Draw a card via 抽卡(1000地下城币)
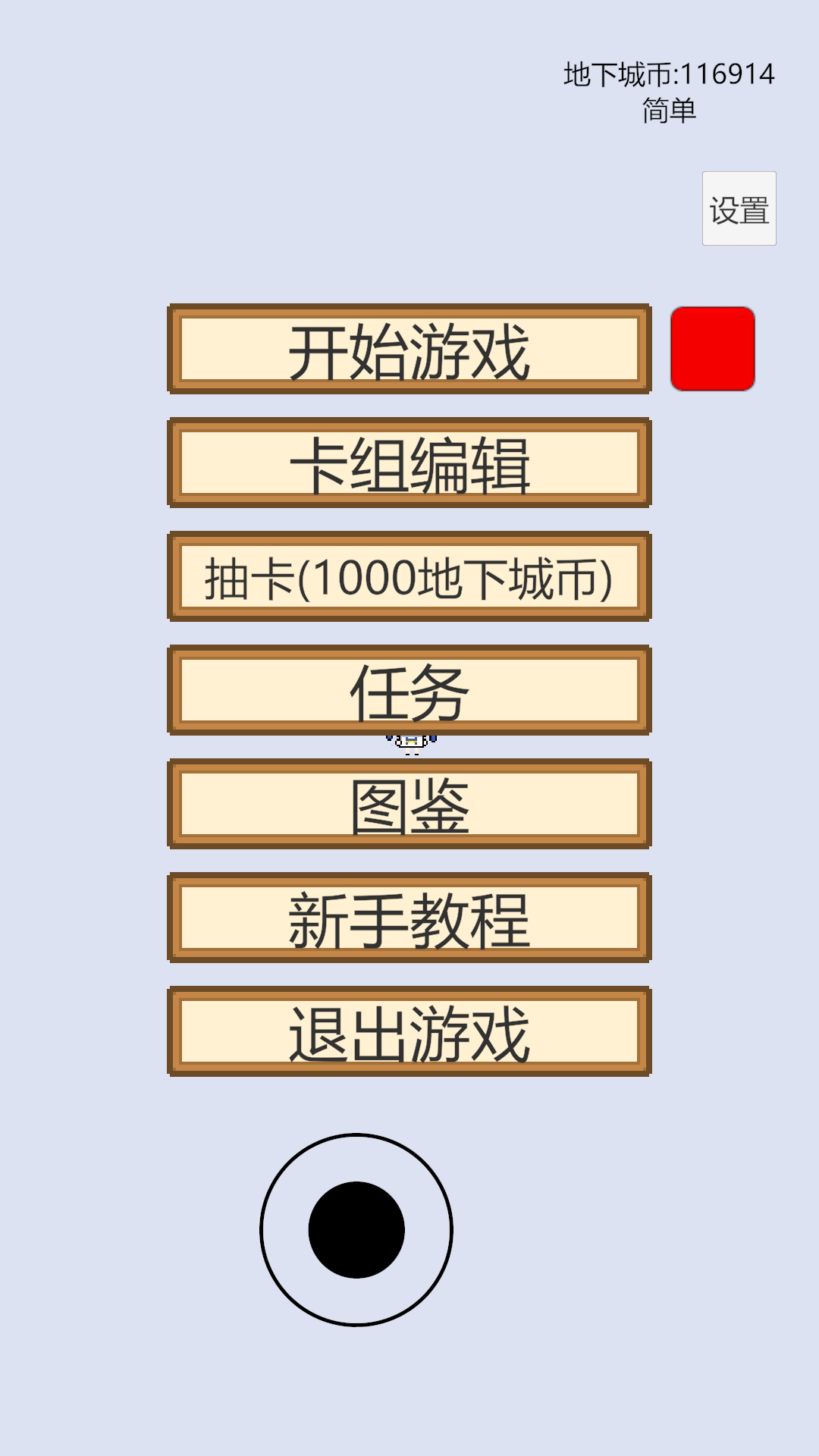The width and height of the screenshot is (819, 1456). 409,579
